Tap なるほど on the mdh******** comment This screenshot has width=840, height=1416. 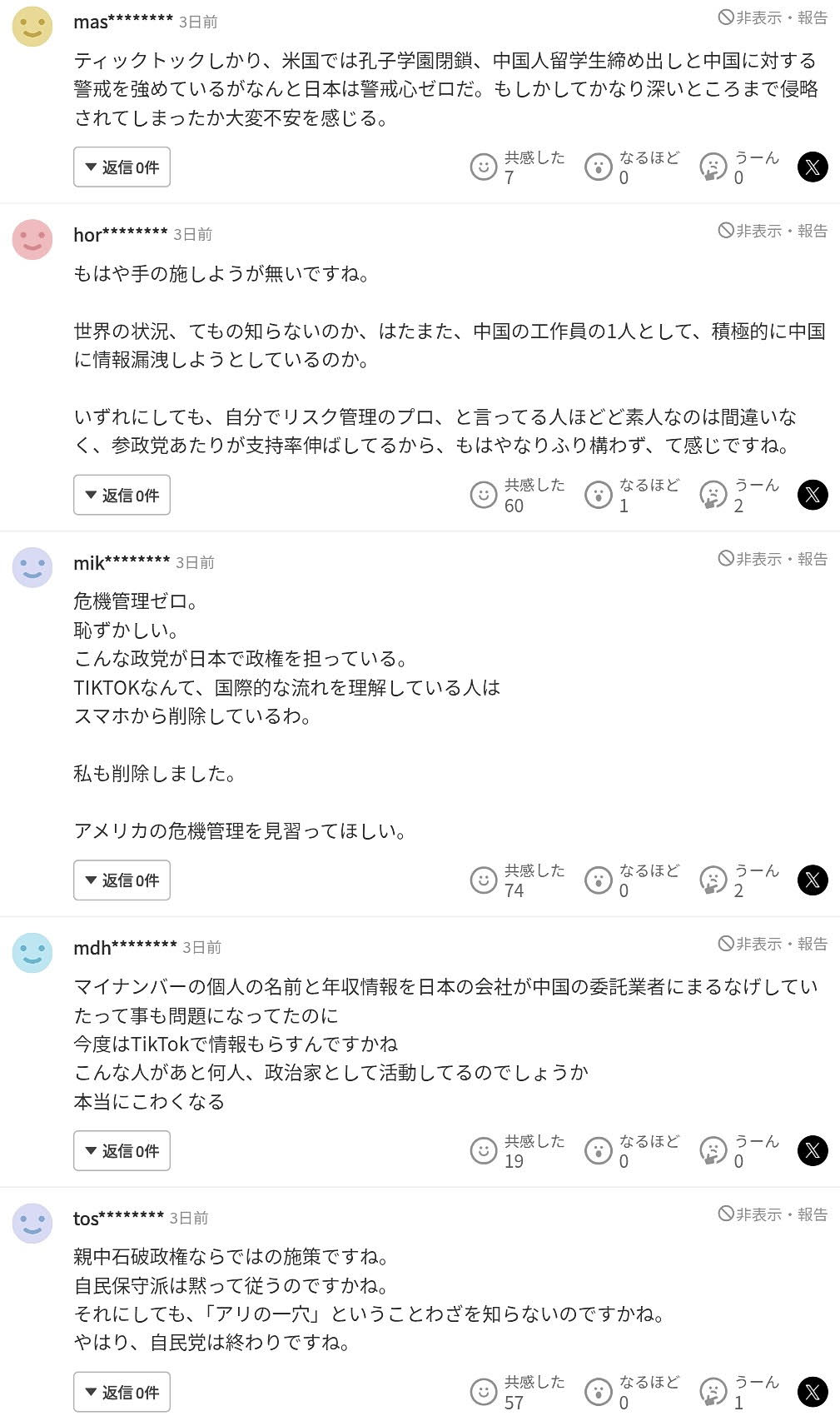pyautogui.click(x=632, y=1150)
